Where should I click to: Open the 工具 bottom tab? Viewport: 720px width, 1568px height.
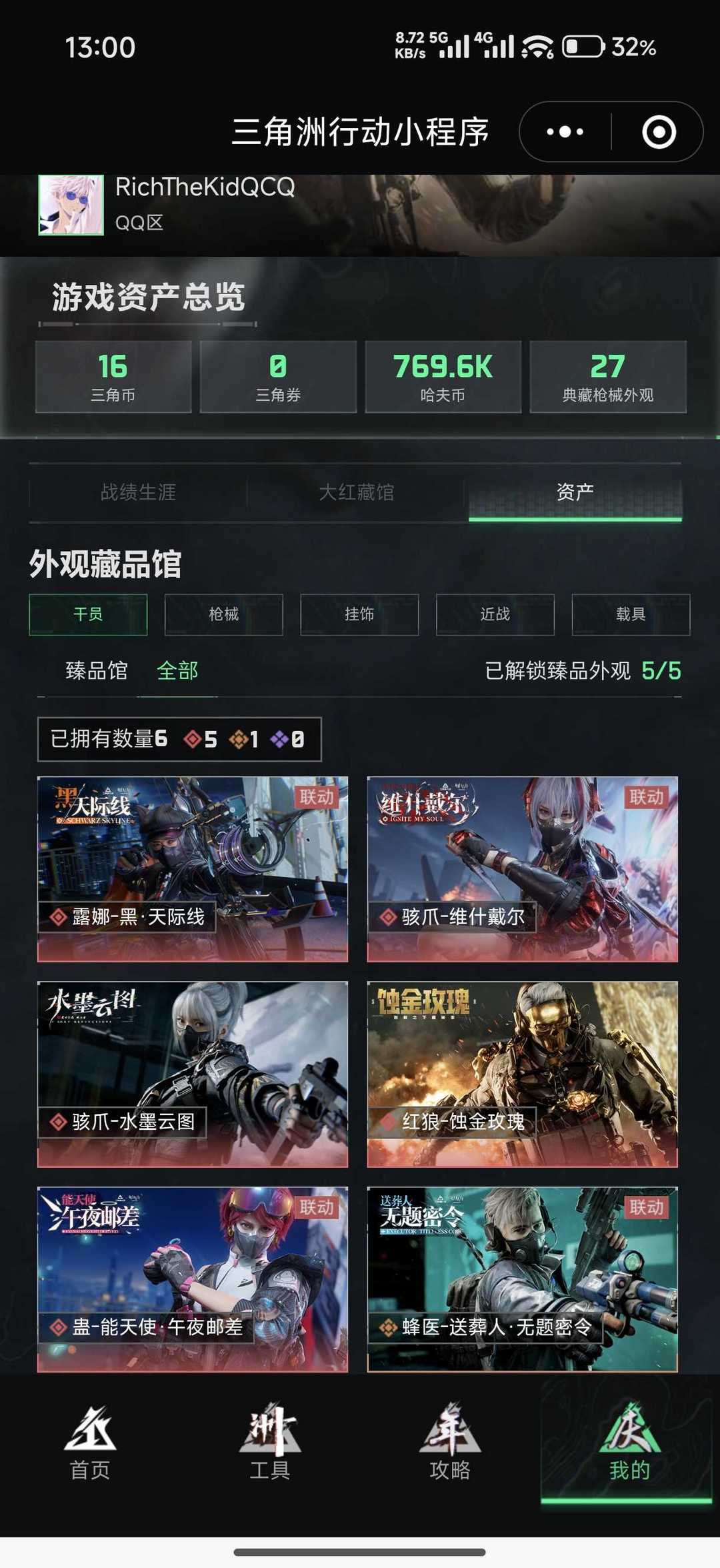pos(270,1444)
